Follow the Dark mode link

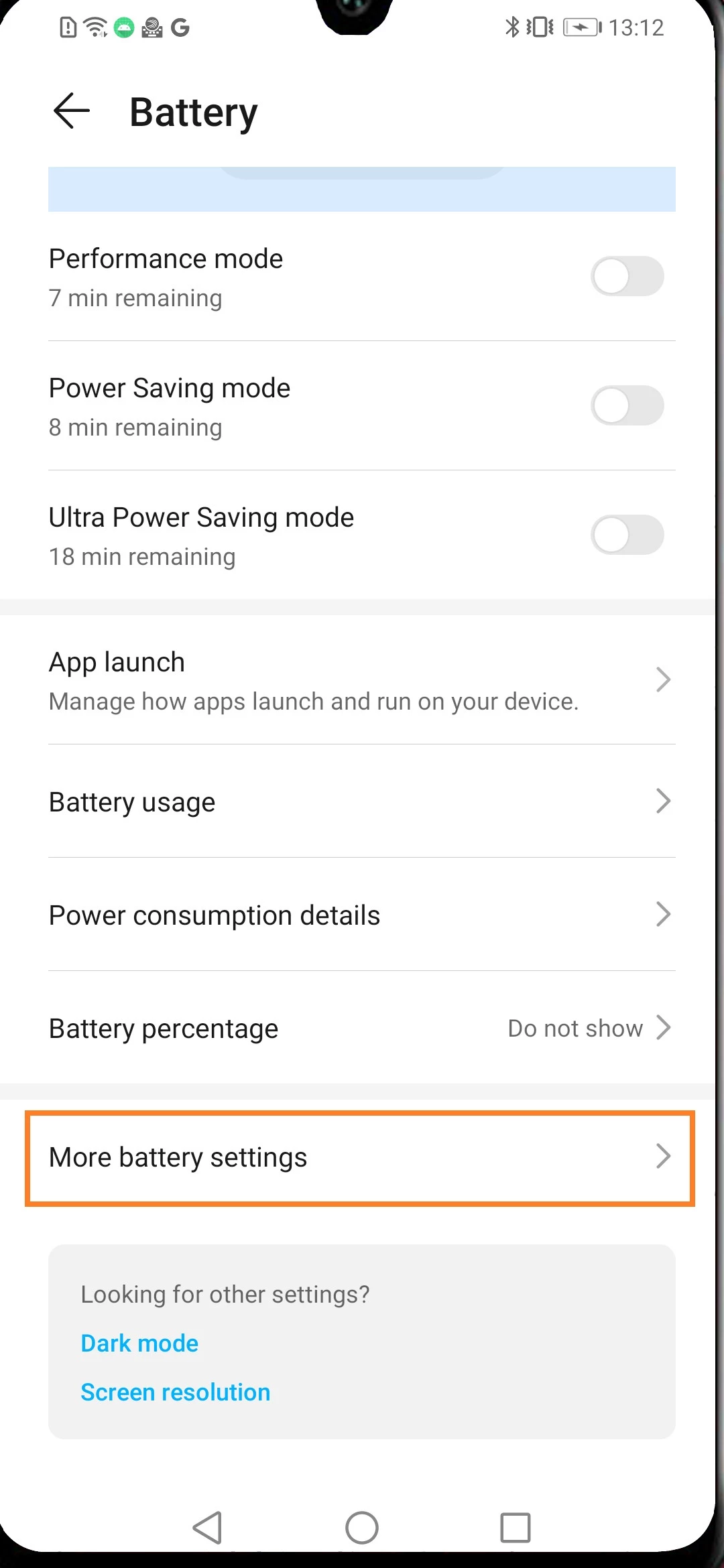[x=139, y=1344]
